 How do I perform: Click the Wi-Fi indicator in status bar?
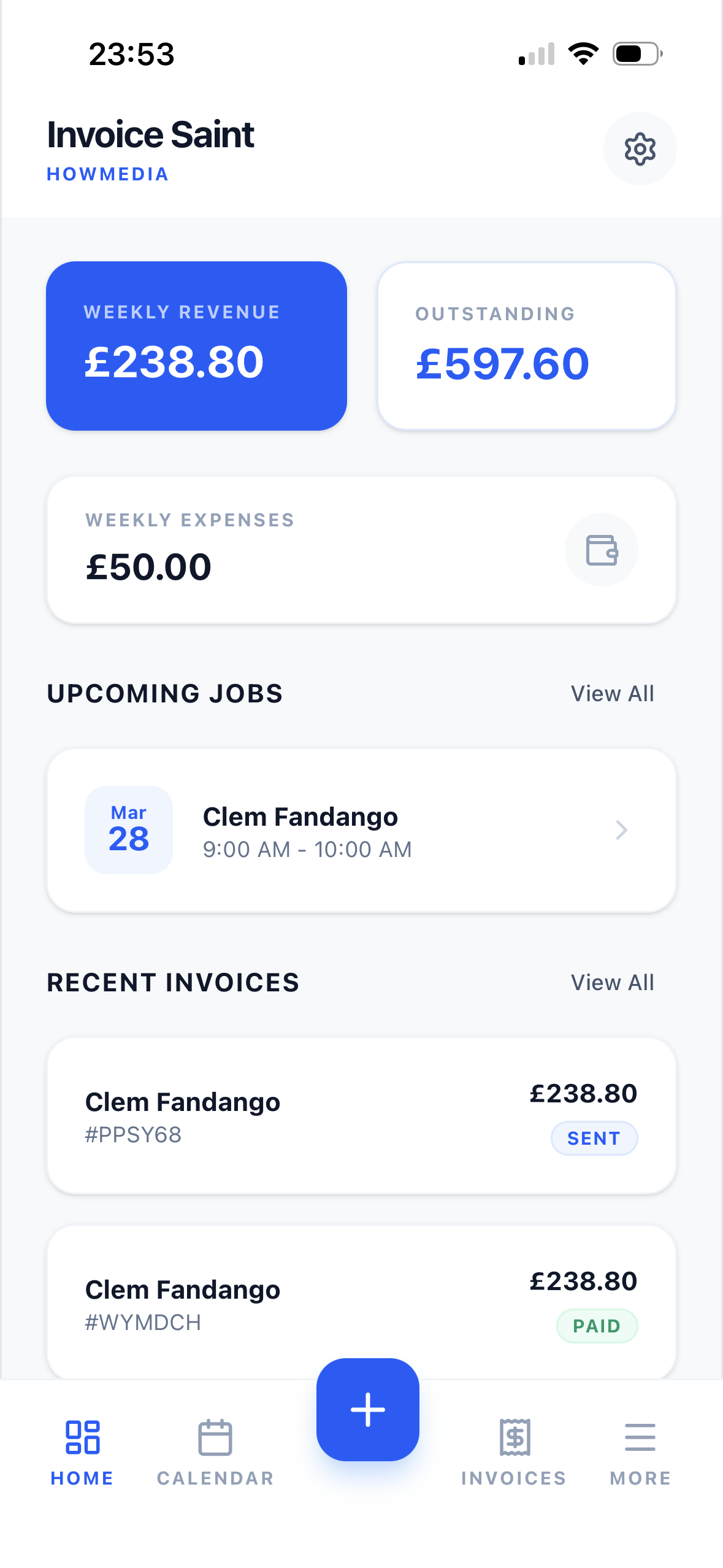tap(583, 54)
